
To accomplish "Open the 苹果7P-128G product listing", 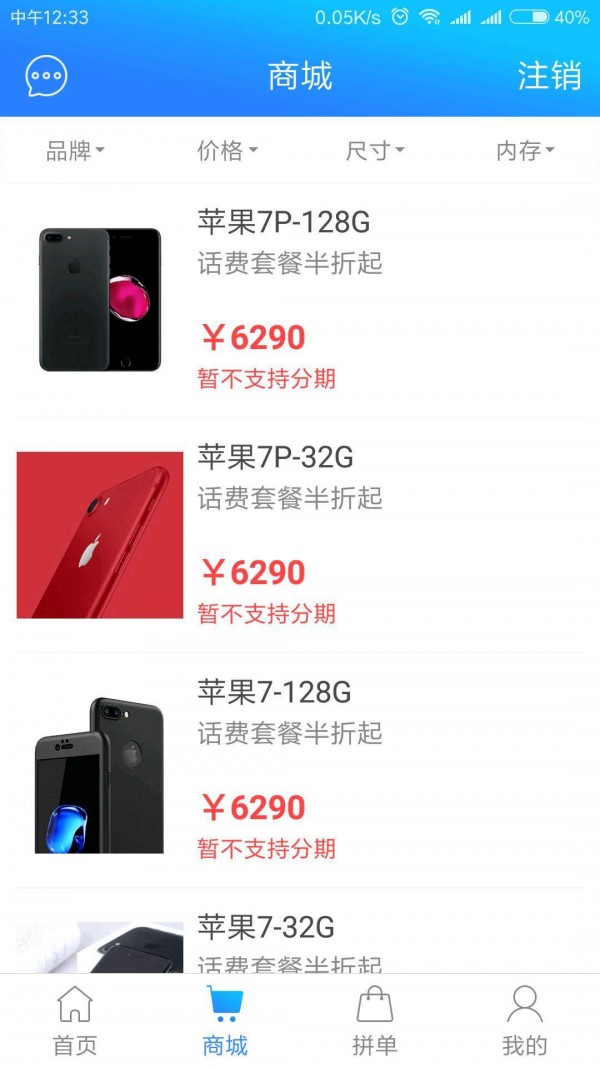I will point(300,300).
